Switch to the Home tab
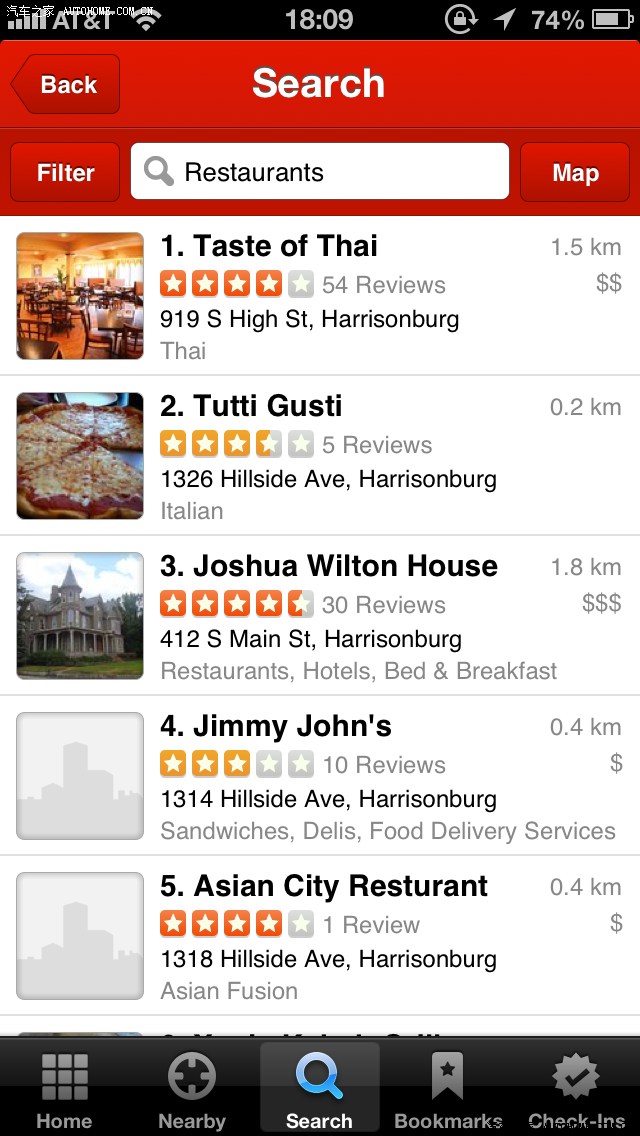The height and width of the screenshot is (1136, 640). tap(64, 1090)
